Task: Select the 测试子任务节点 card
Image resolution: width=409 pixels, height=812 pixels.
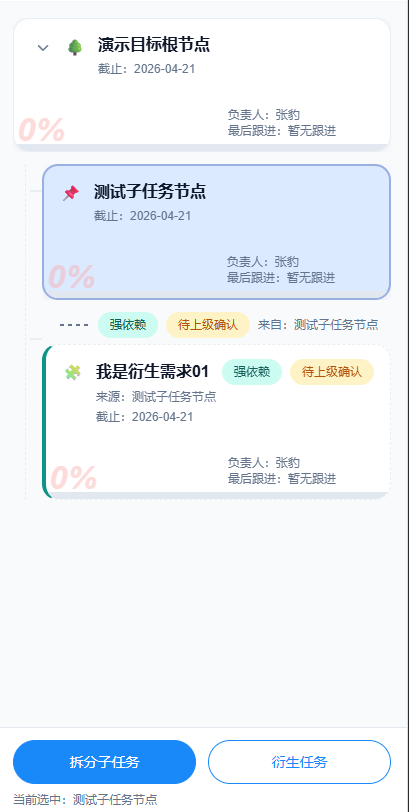Action: point(216,232)
